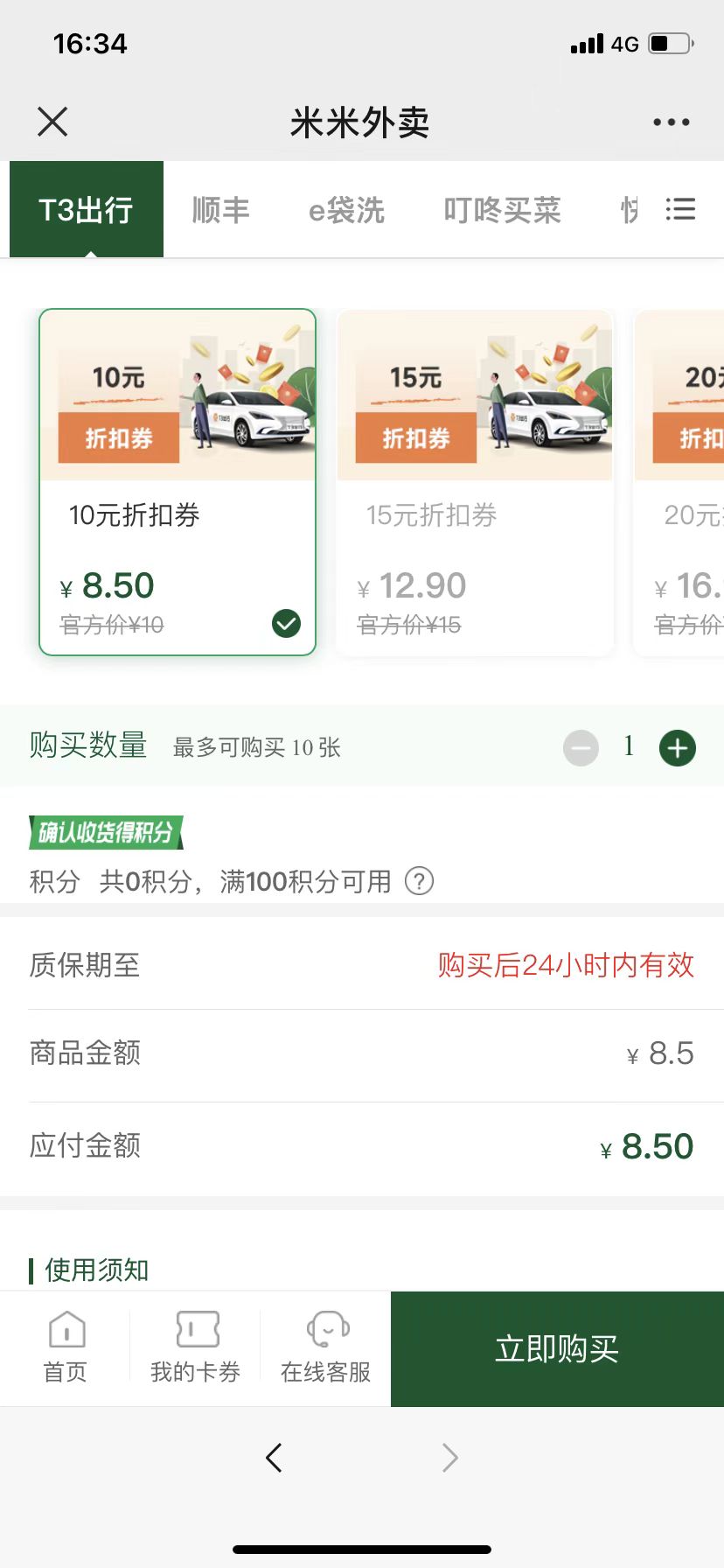Image resolution: width=724 pixels, height=1568 pixels.
Task: Switch to the e袋洗 tab
Action: [346, 210]
